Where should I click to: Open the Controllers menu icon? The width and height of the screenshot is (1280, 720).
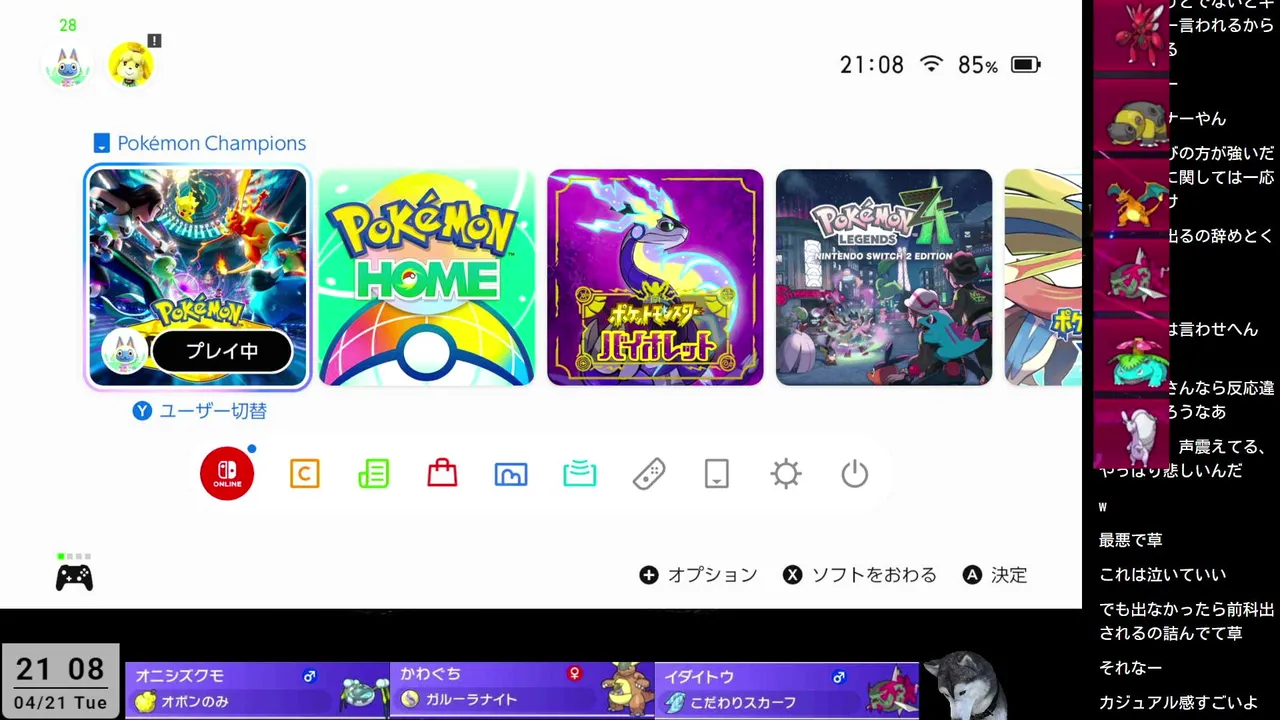pos(649,474)
